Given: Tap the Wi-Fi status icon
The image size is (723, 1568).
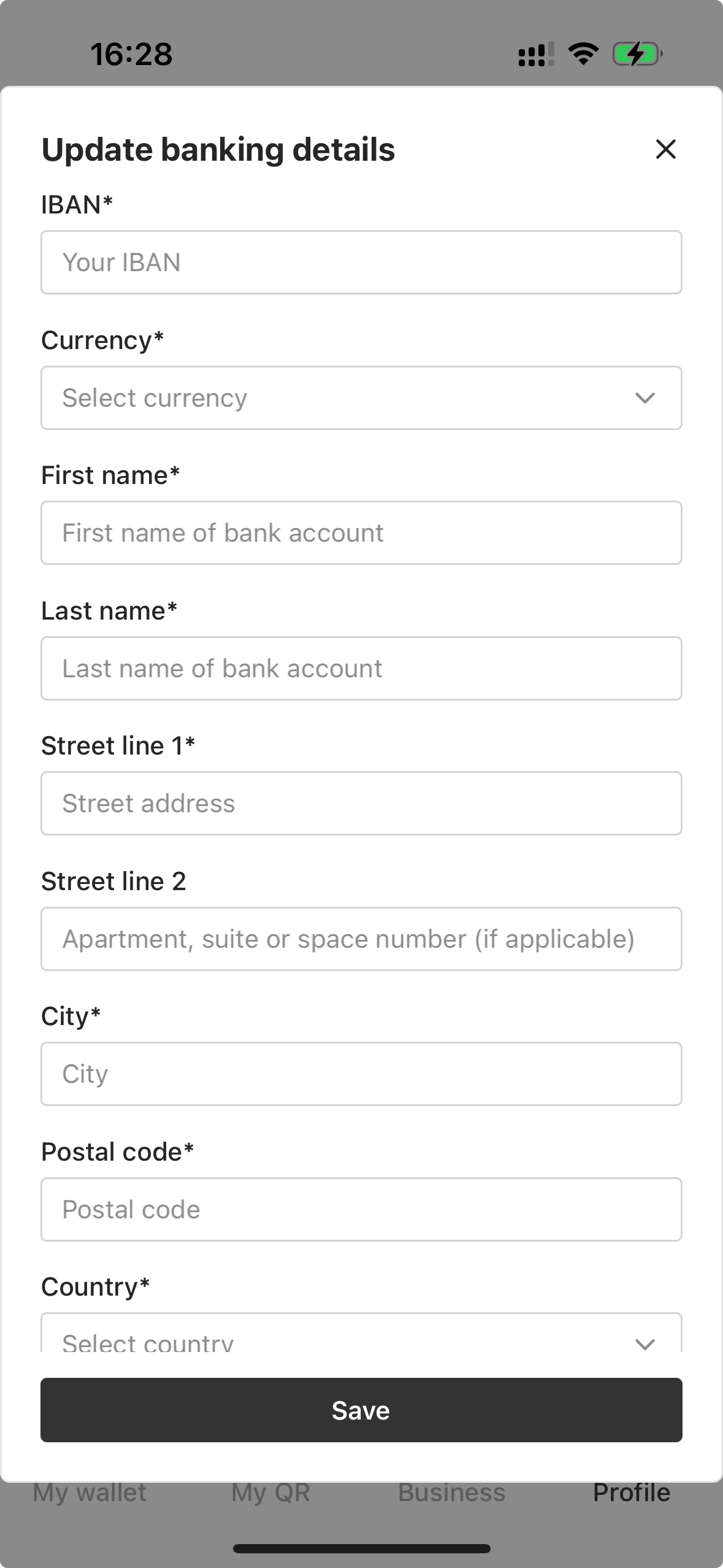Looking at the screenshot, I should click(583, 54).
